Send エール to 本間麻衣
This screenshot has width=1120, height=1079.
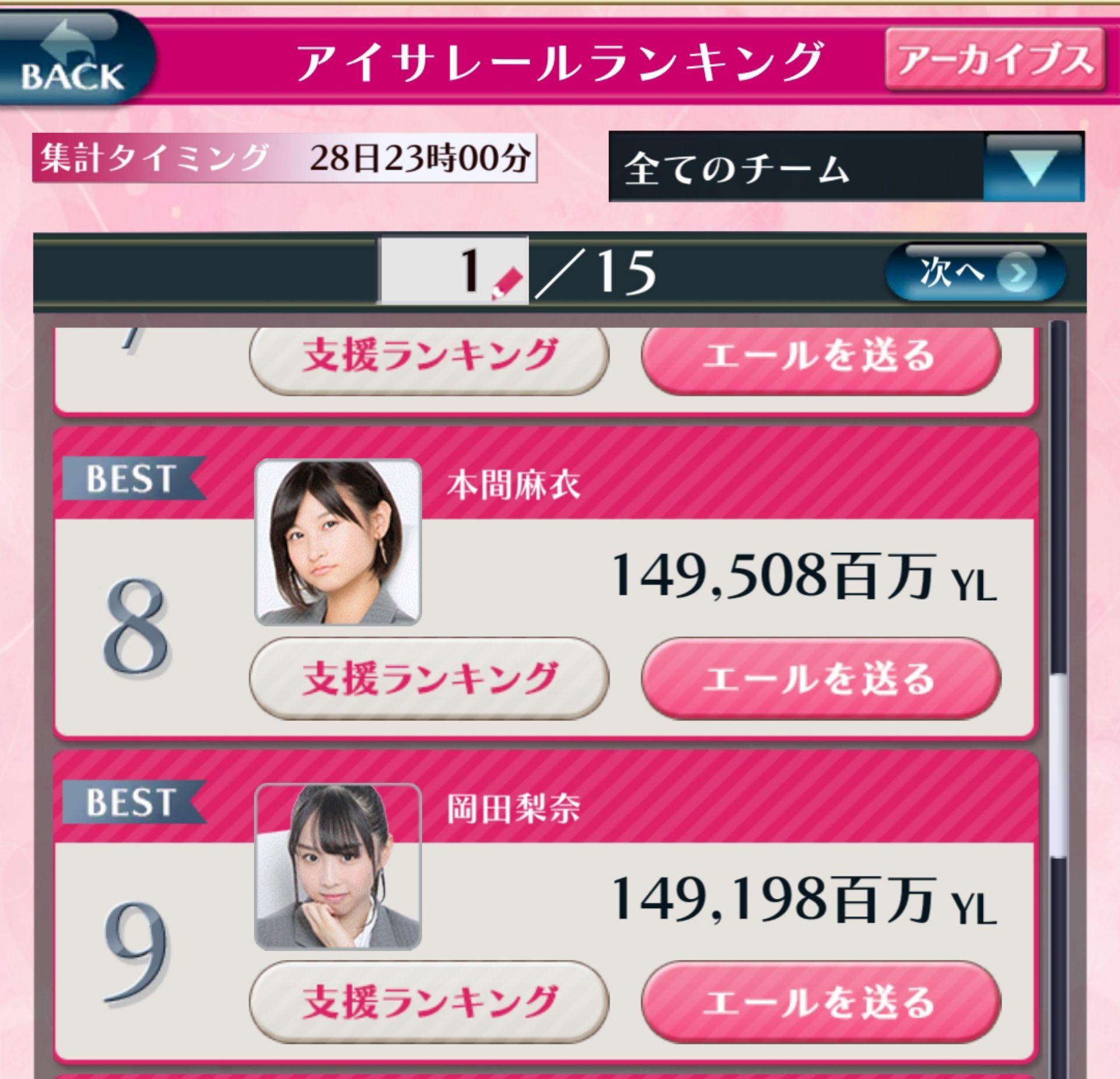coord(821,678)
